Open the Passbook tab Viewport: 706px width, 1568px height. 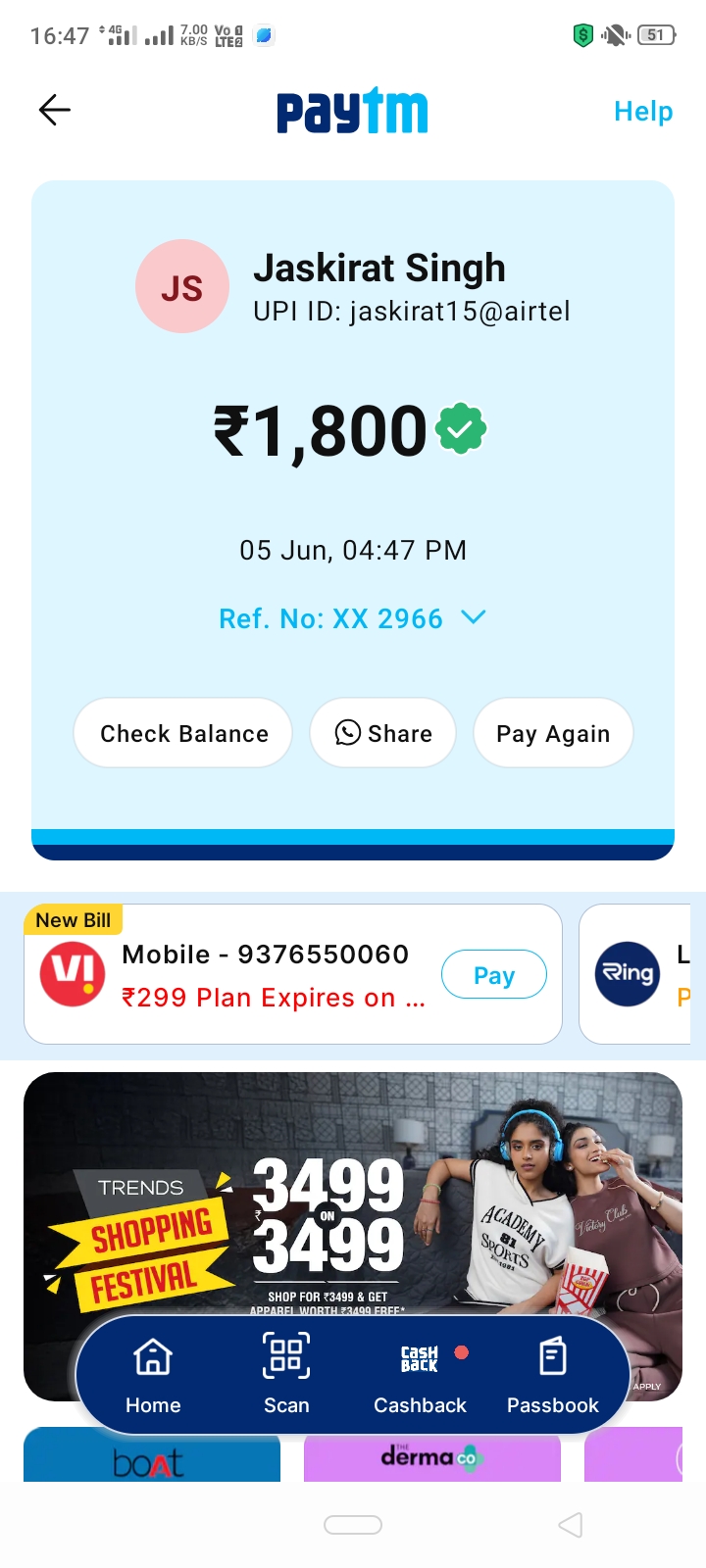[x=552, y=1376]
